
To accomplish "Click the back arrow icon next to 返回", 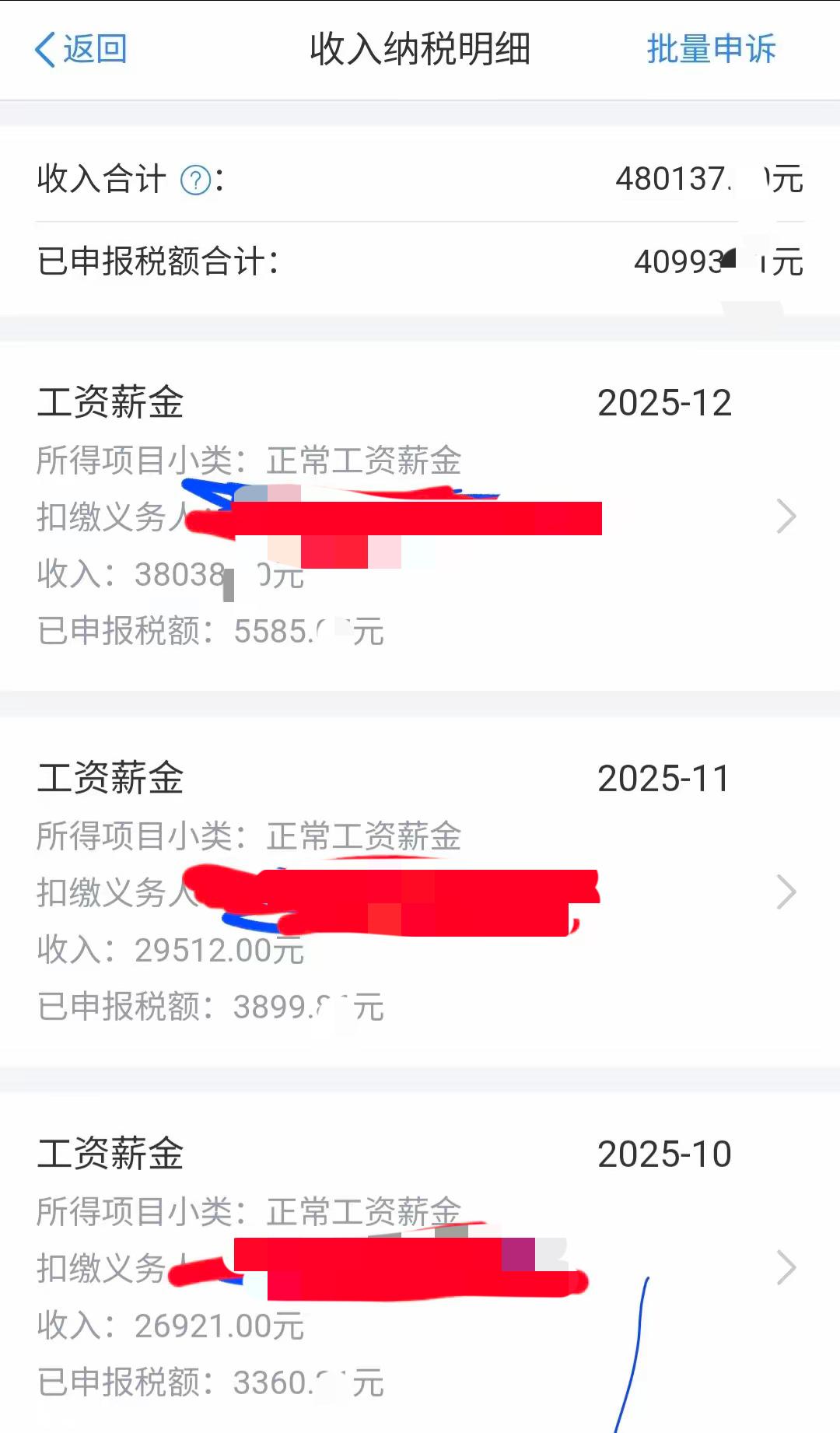I will [44, 49].
